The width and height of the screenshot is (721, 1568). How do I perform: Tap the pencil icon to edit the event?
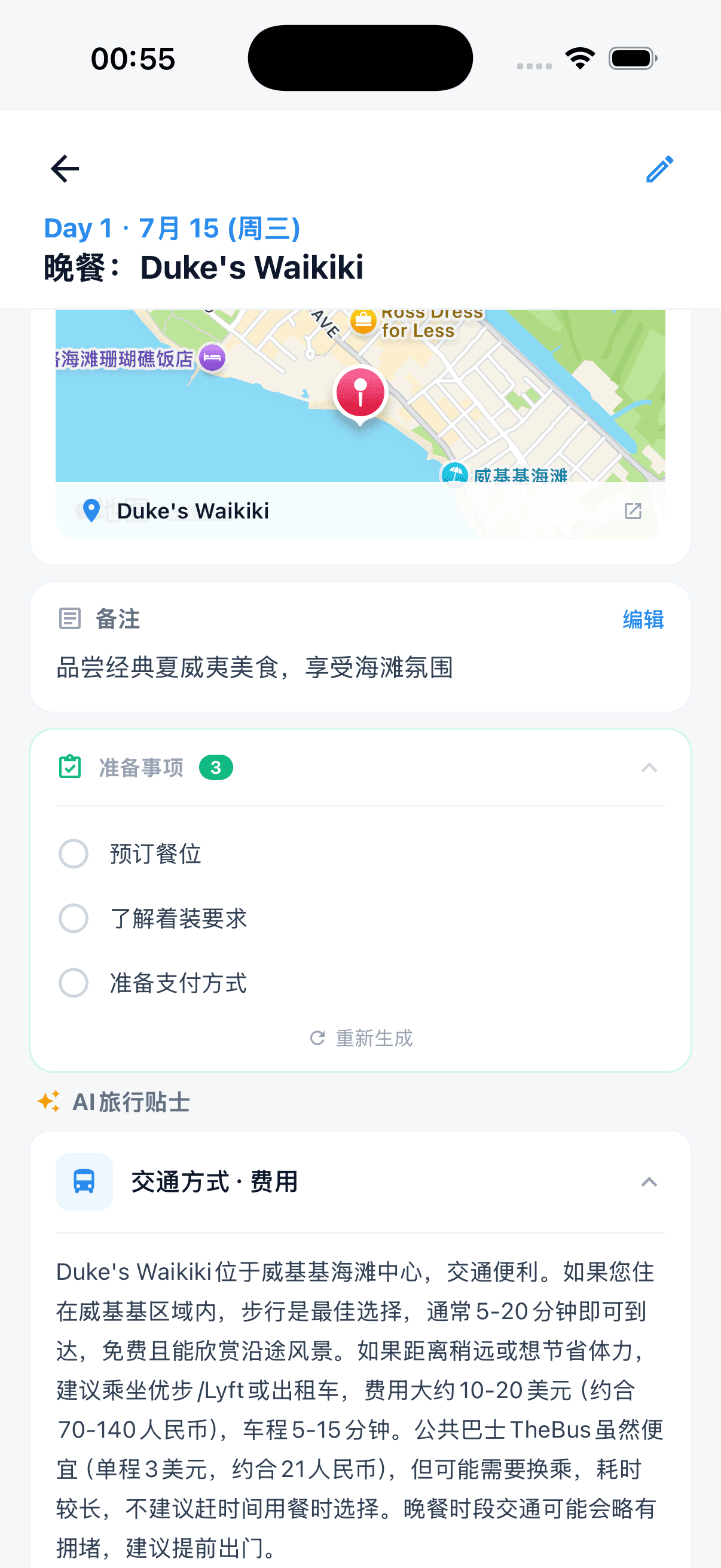pos(659,169)
